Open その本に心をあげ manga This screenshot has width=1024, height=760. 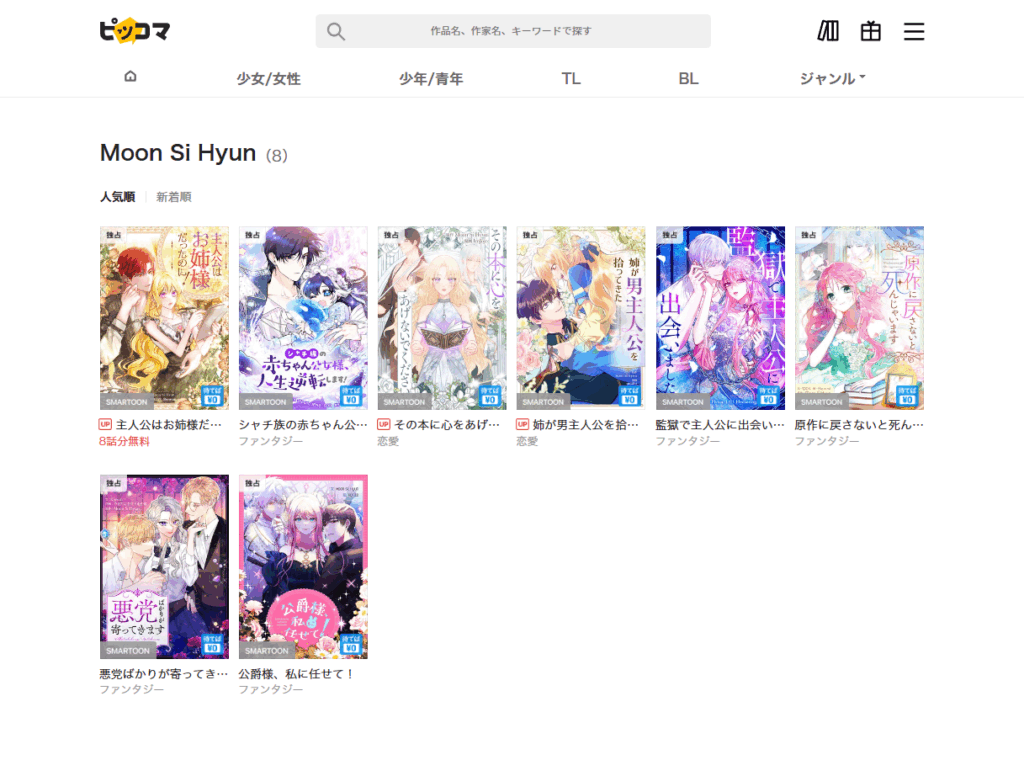pyautogui.click(x=442, y=318)
